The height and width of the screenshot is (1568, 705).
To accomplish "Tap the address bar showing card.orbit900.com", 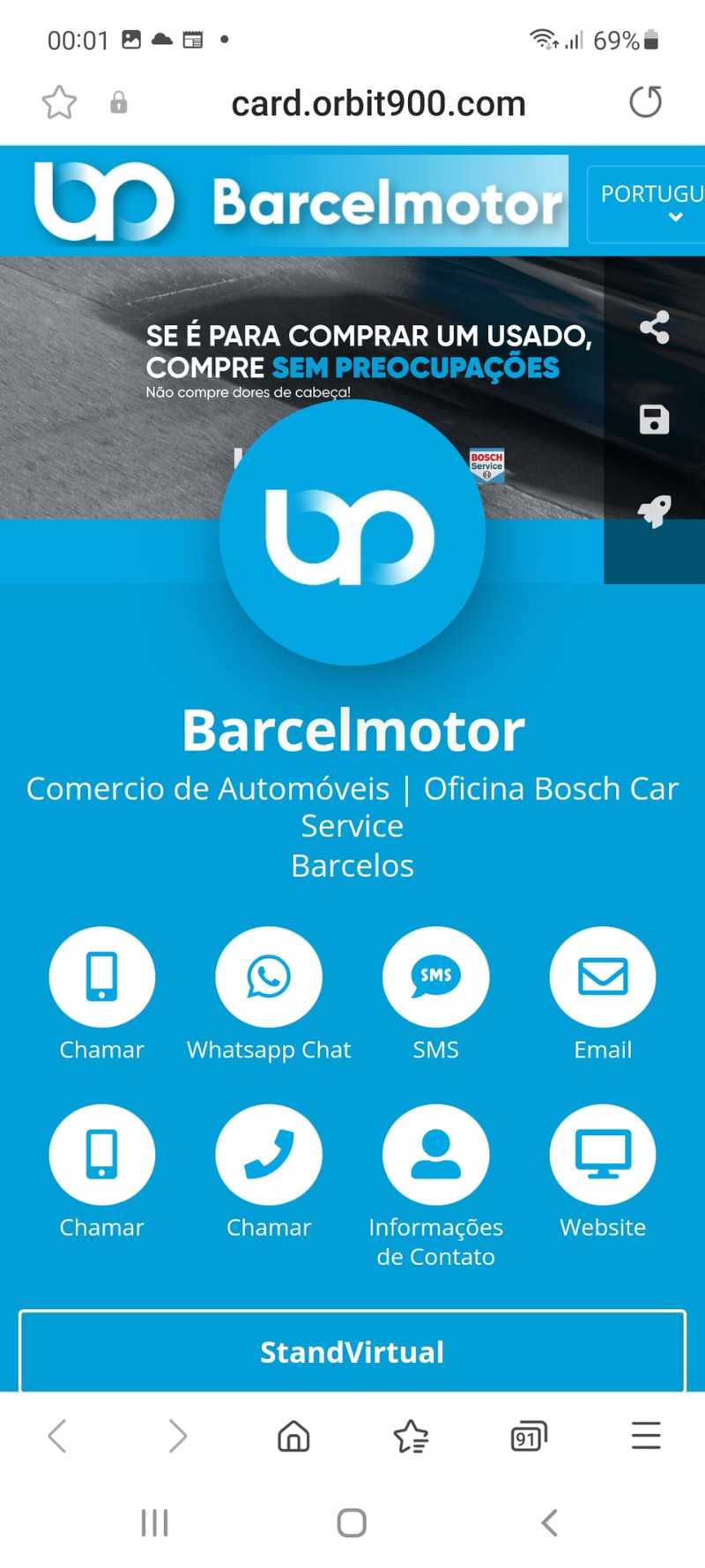I will (378, 102).
